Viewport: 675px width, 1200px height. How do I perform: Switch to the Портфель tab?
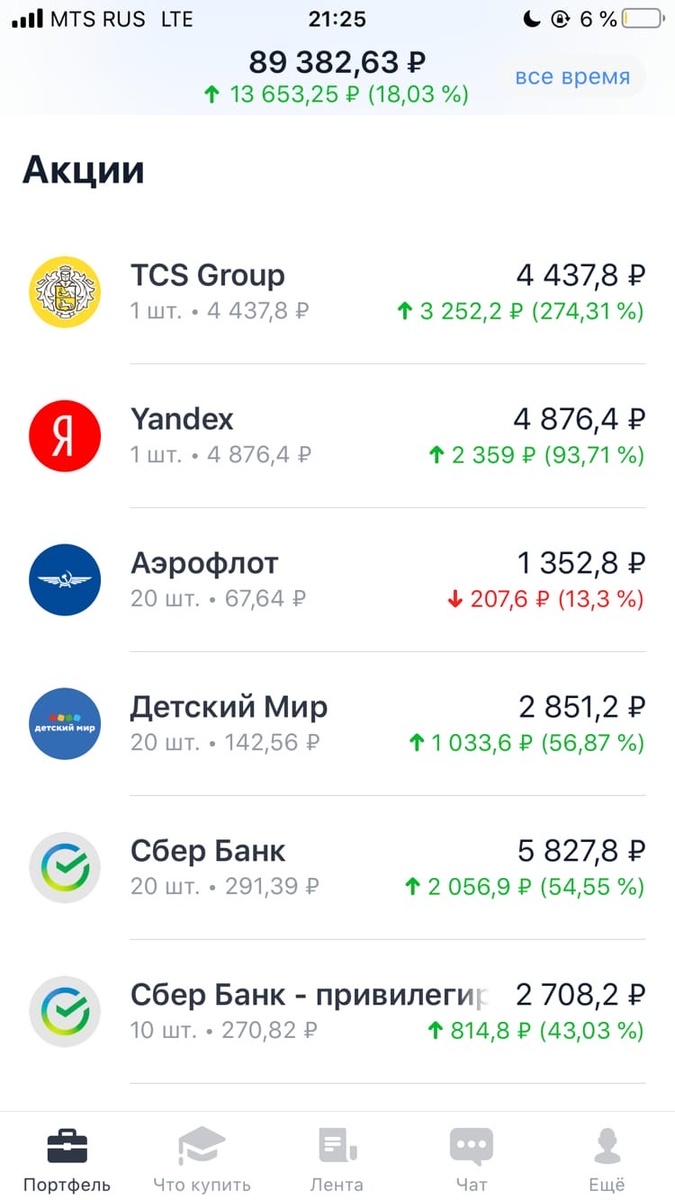pos(68,1160)
